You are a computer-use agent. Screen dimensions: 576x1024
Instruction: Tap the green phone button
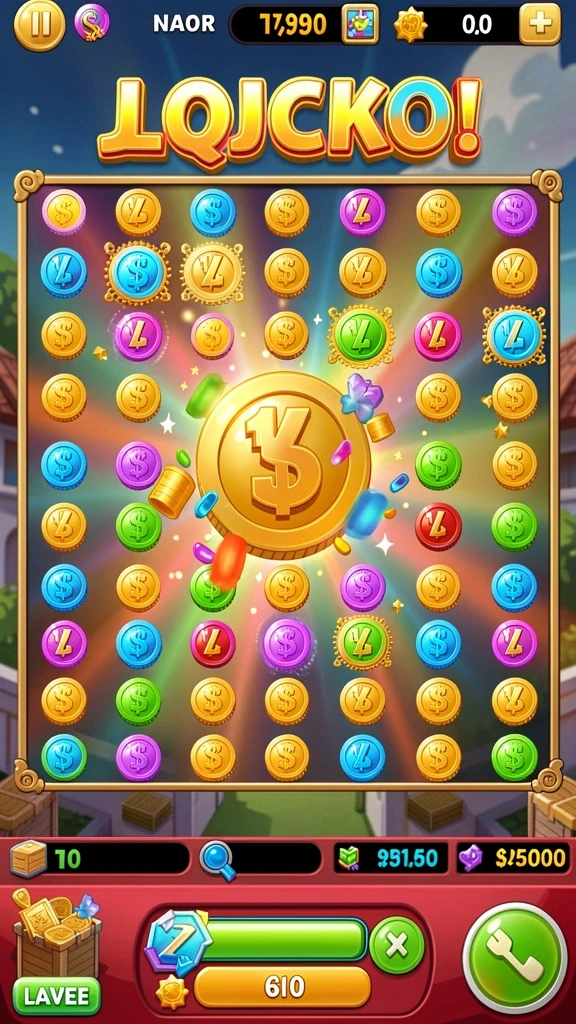click(515, 955)
